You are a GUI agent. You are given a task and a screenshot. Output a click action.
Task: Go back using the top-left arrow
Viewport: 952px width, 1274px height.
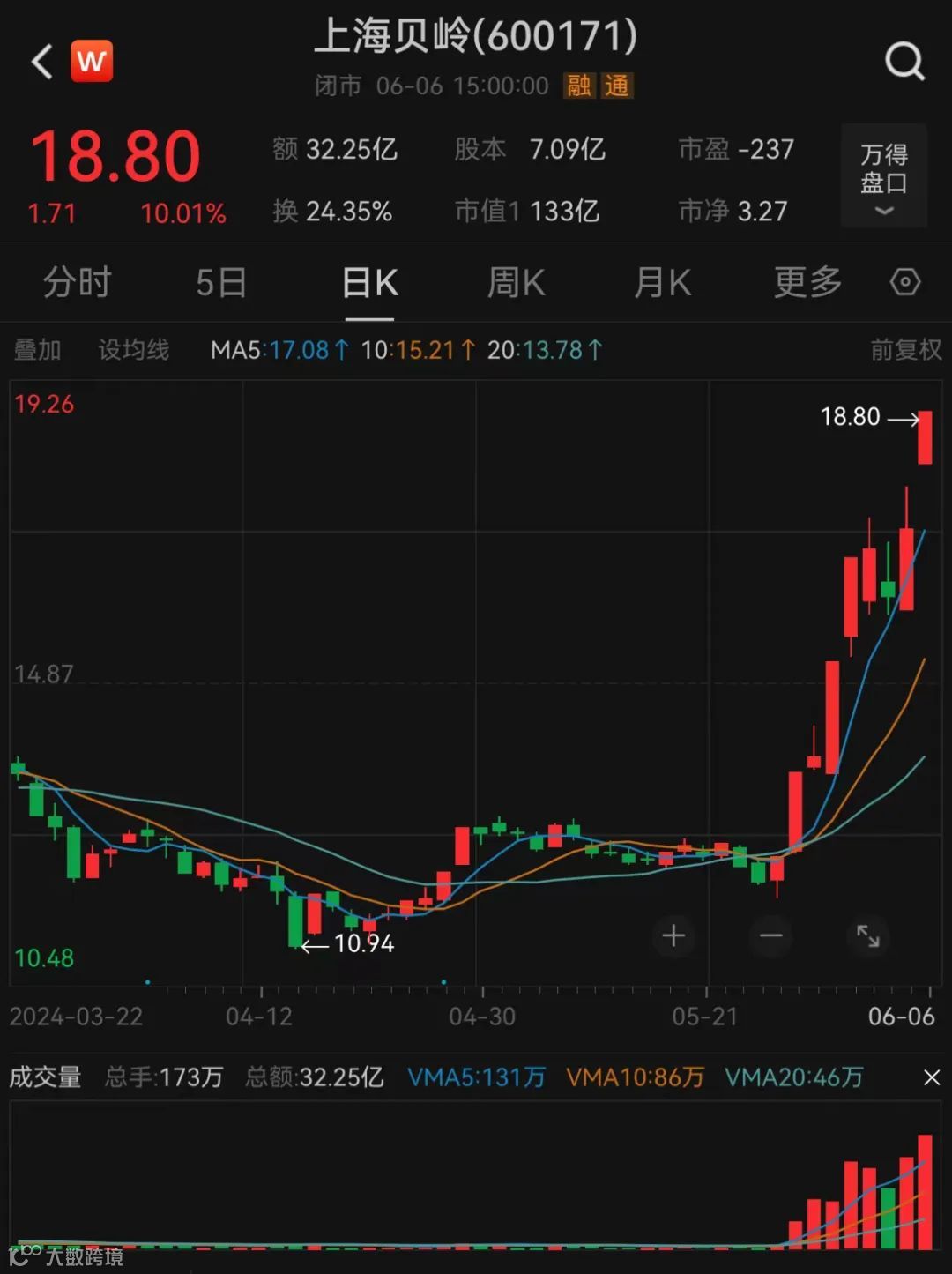tap(41, 62)
